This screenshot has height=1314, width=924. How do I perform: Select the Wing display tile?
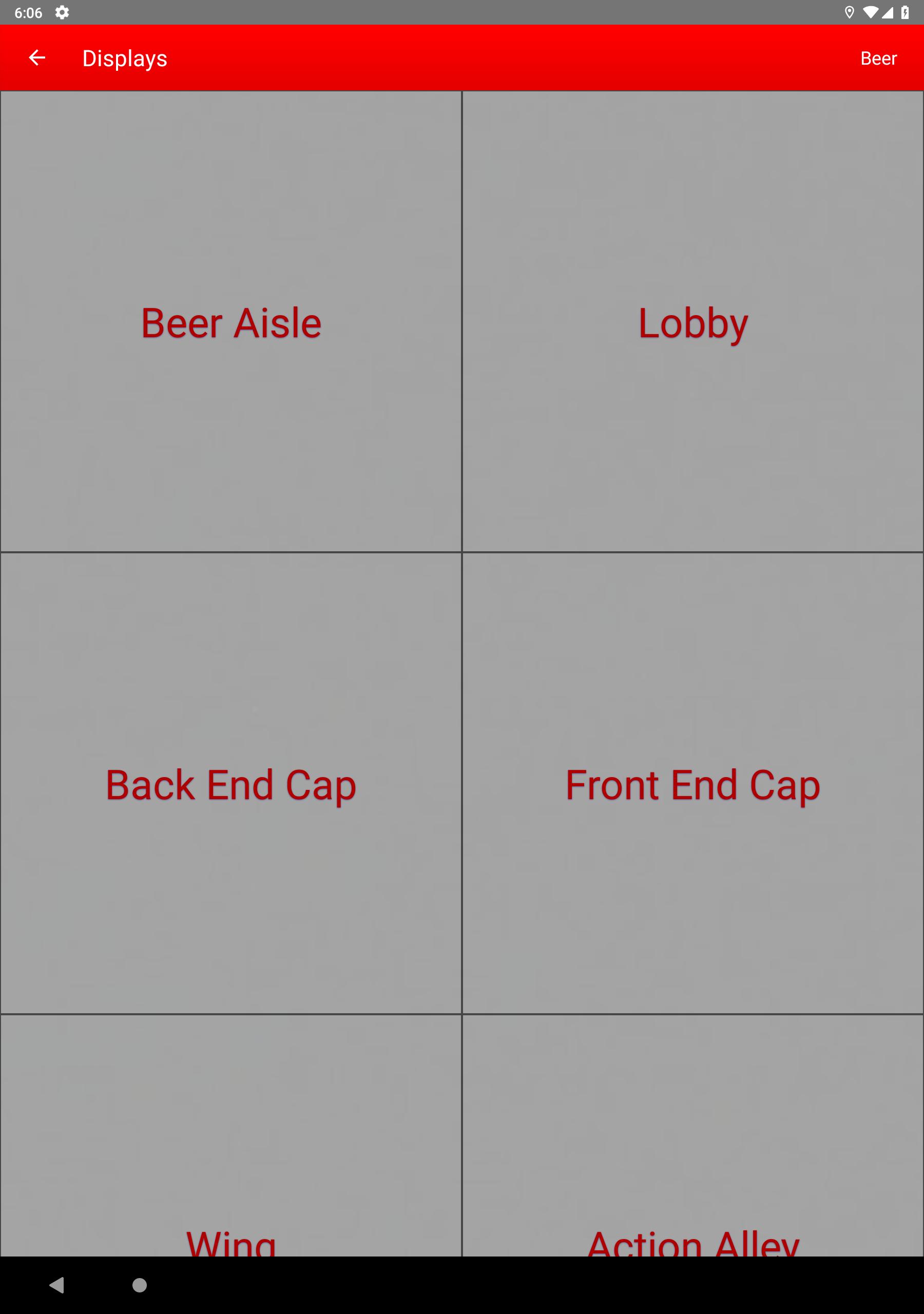click(x=230, y=1173)
